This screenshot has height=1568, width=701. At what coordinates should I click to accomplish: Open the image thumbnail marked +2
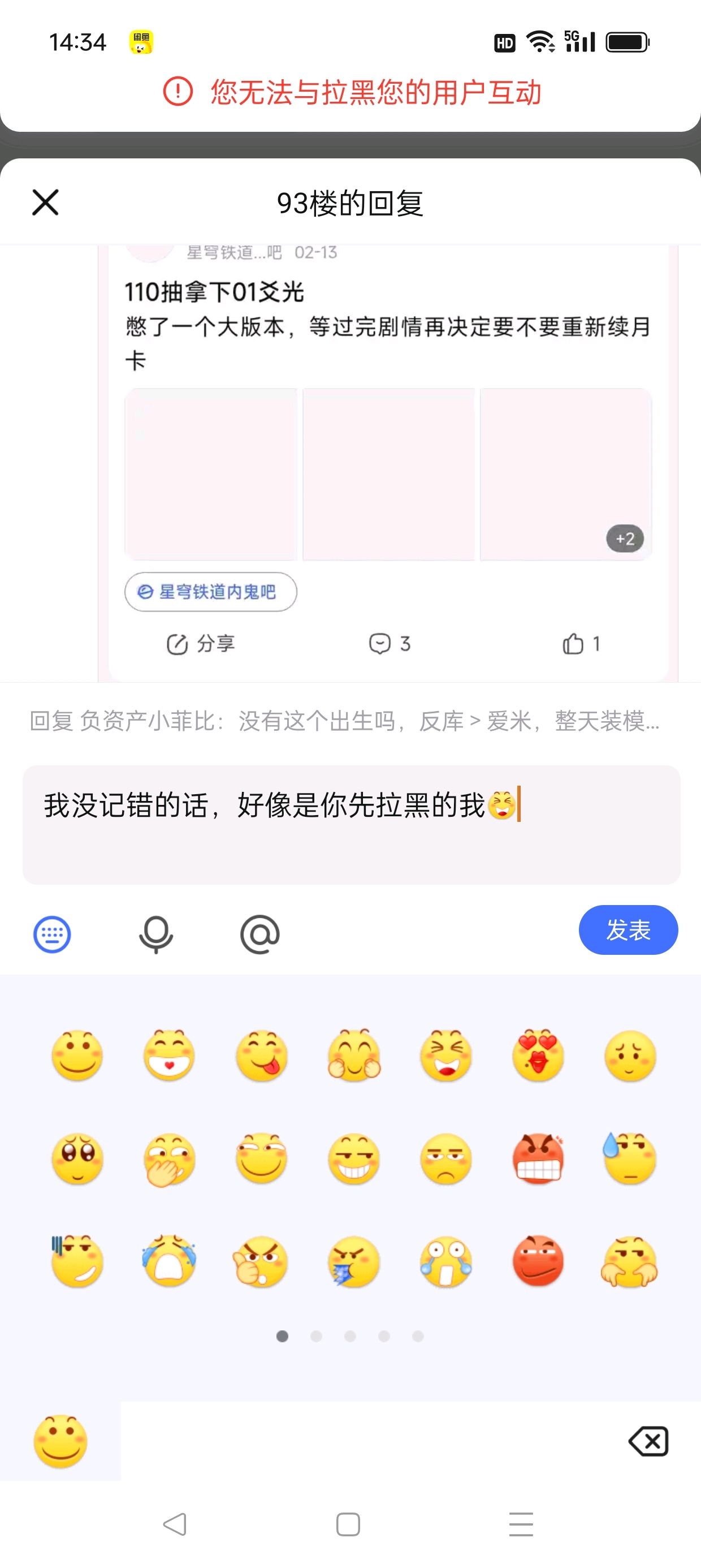click(x=565, y=474)
